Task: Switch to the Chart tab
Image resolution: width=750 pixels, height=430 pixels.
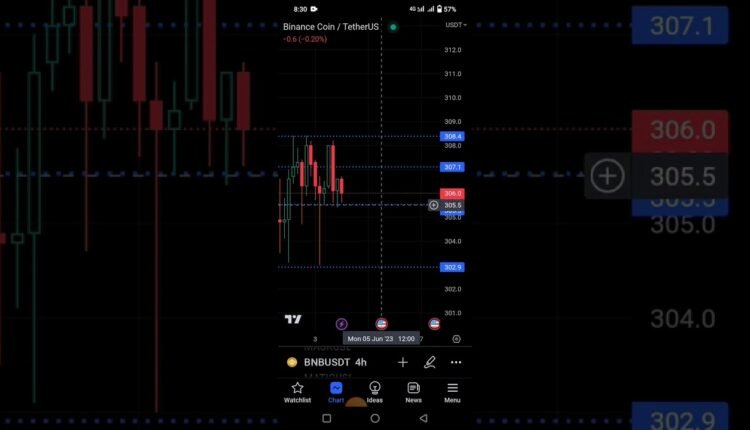Action: (x=336, y=391)
